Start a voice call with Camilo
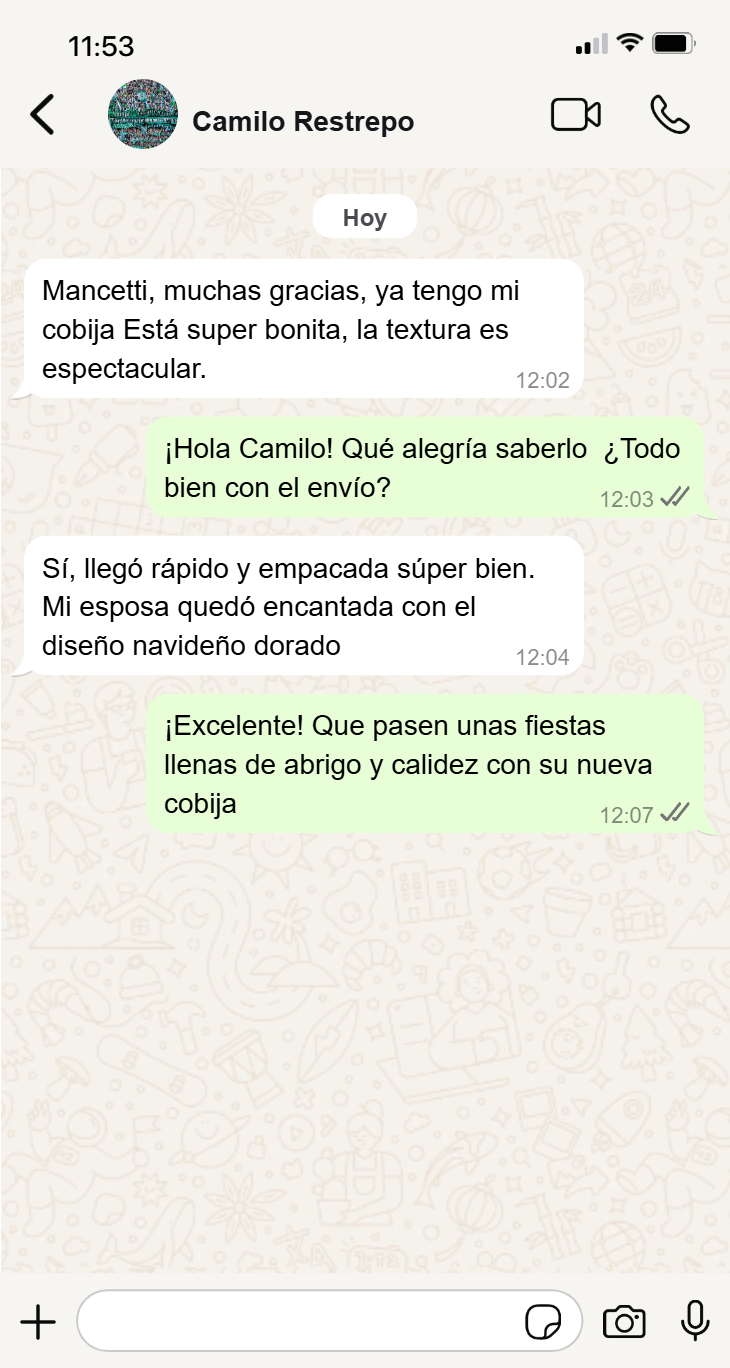This screenshot has width=730, height=1368. [x=670, y=115]
